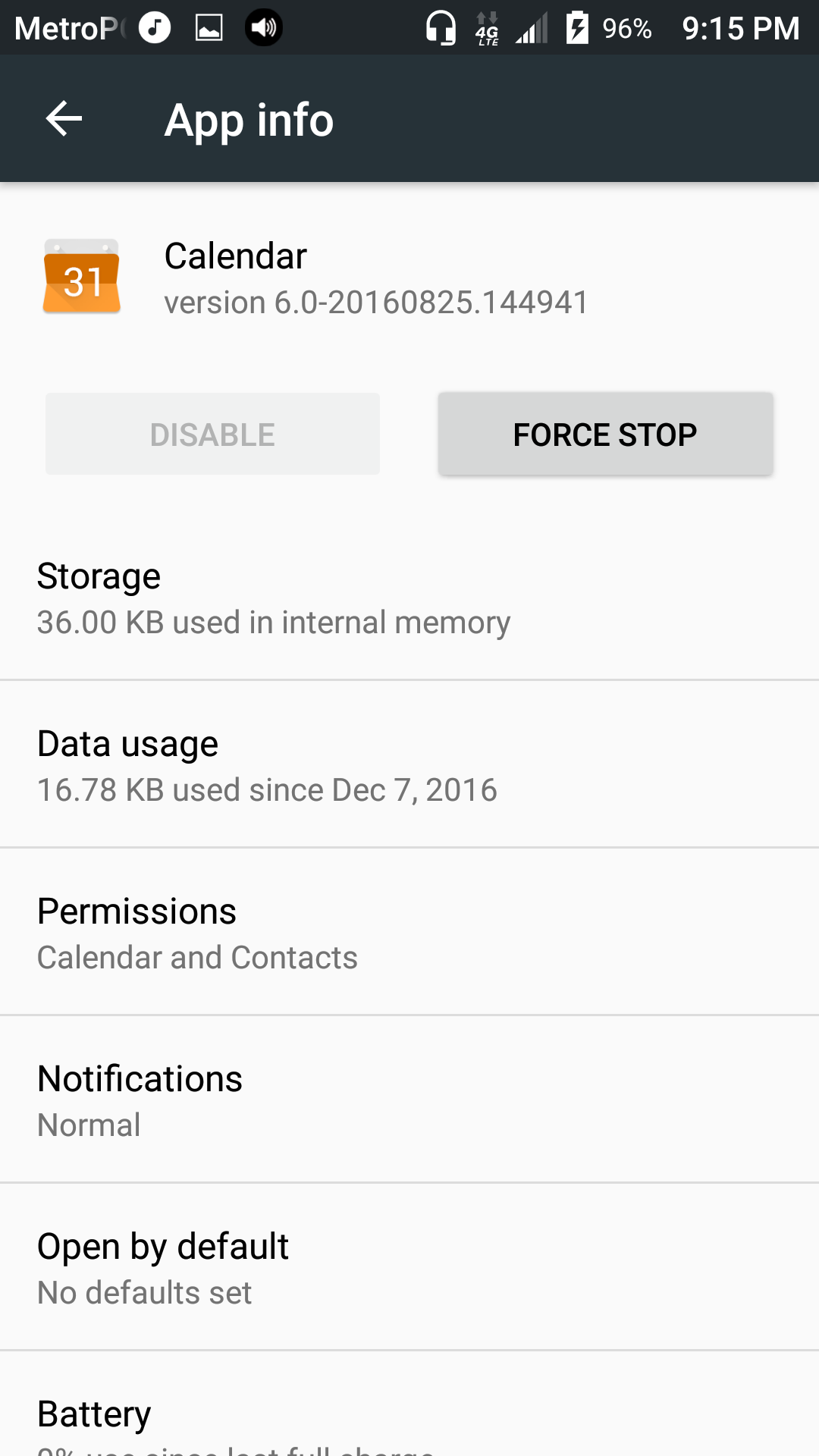The image size is (819, 1456).
Task: Force stop the Calendar app
Action: (x=605, y=434)
